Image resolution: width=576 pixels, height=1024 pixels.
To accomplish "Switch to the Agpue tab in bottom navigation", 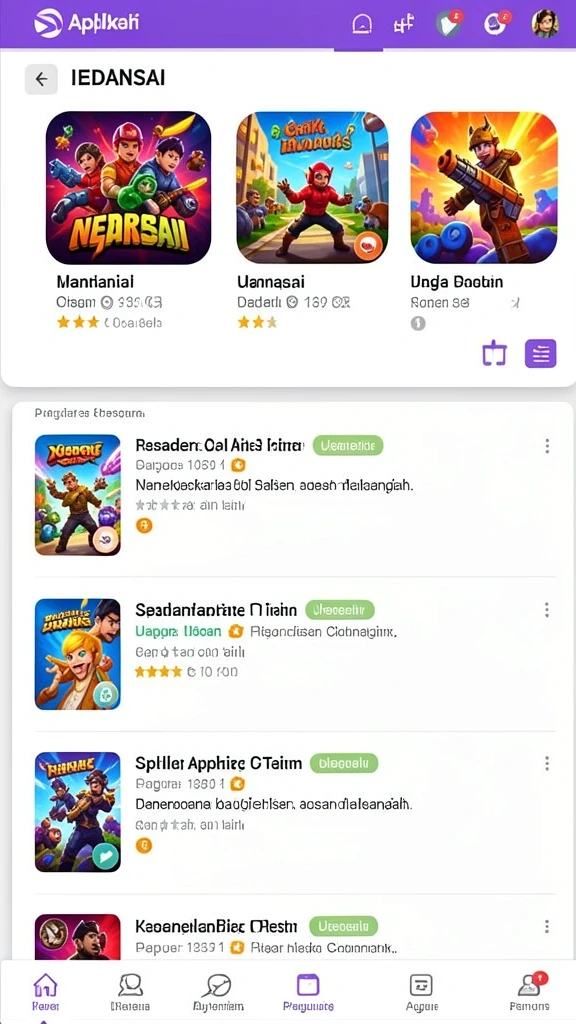I will point(422,991).
